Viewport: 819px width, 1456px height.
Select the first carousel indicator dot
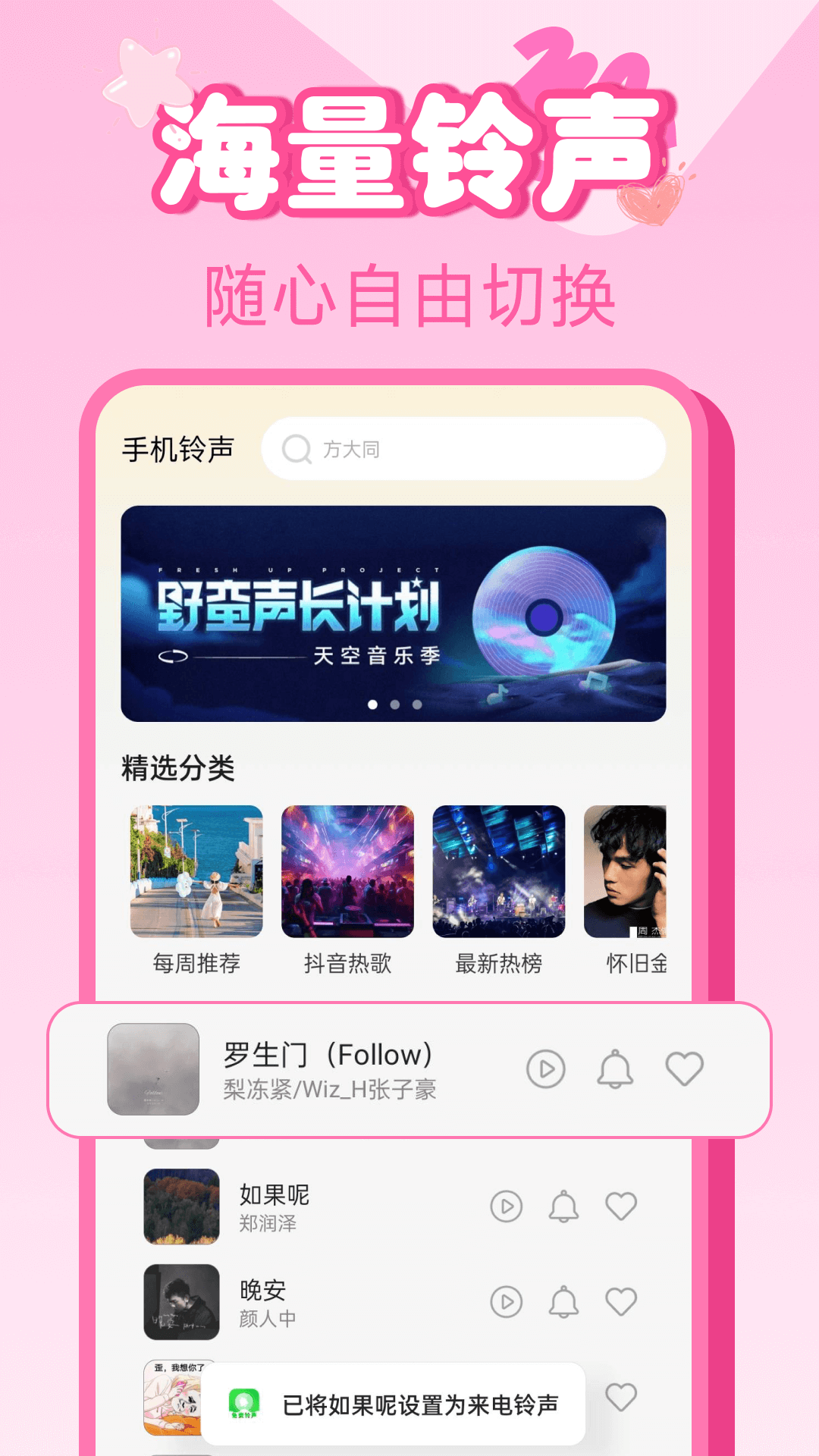(373, 705)
